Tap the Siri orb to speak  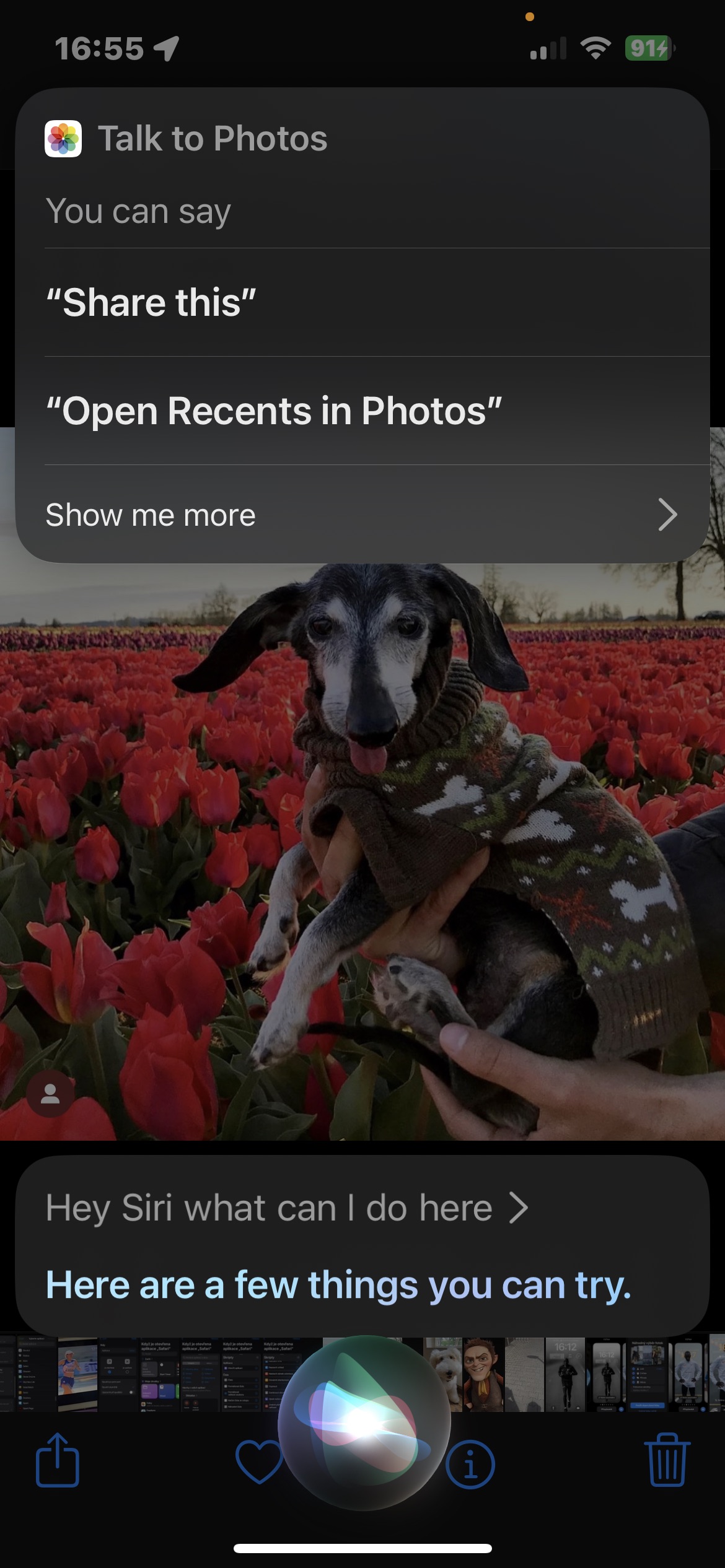tap(364, 1424)
